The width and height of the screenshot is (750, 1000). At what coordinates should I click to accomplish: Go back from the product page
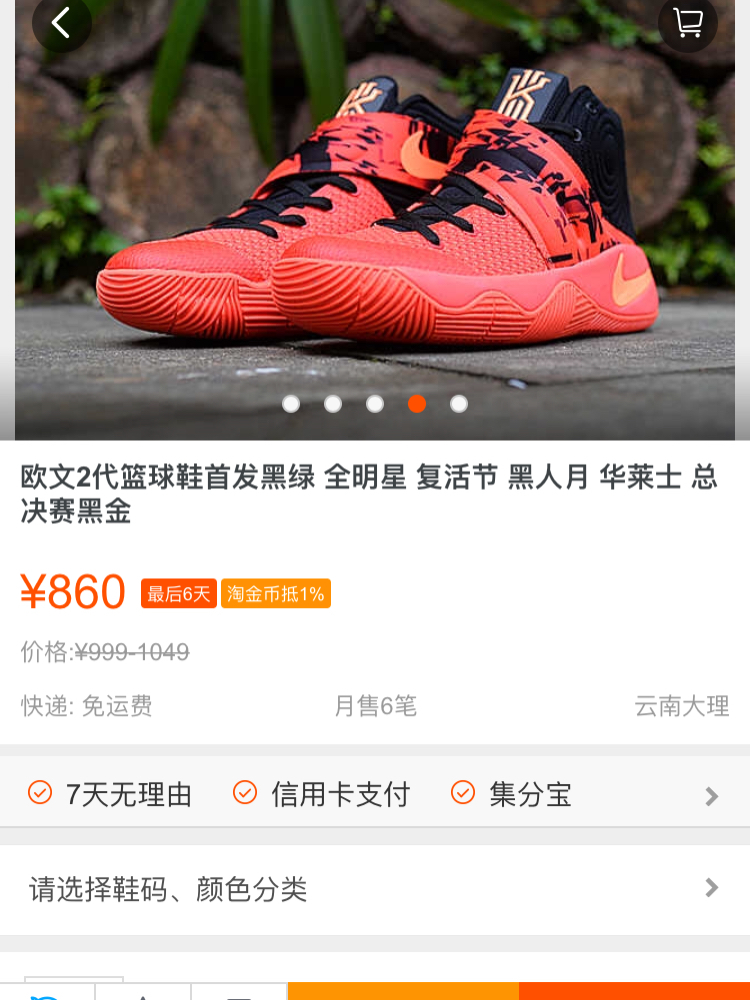[61, 22]
